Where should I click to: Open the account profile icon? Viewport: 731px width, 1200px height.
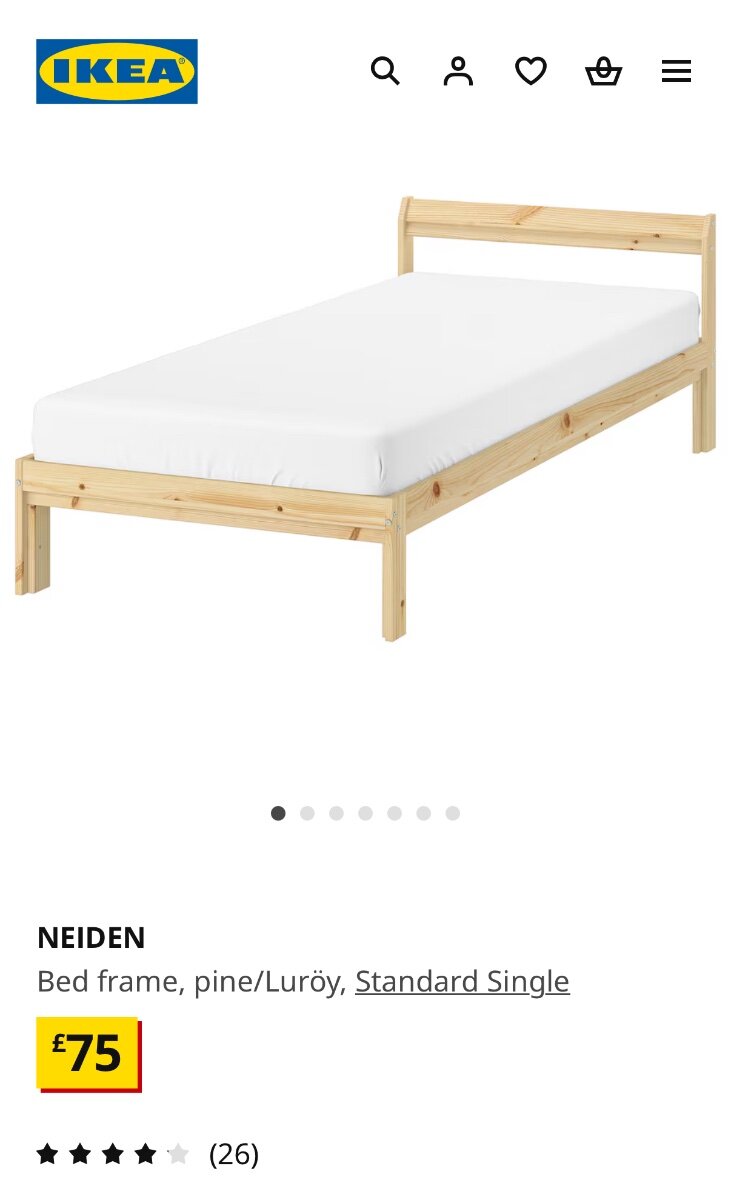click(x=458, y=71)
